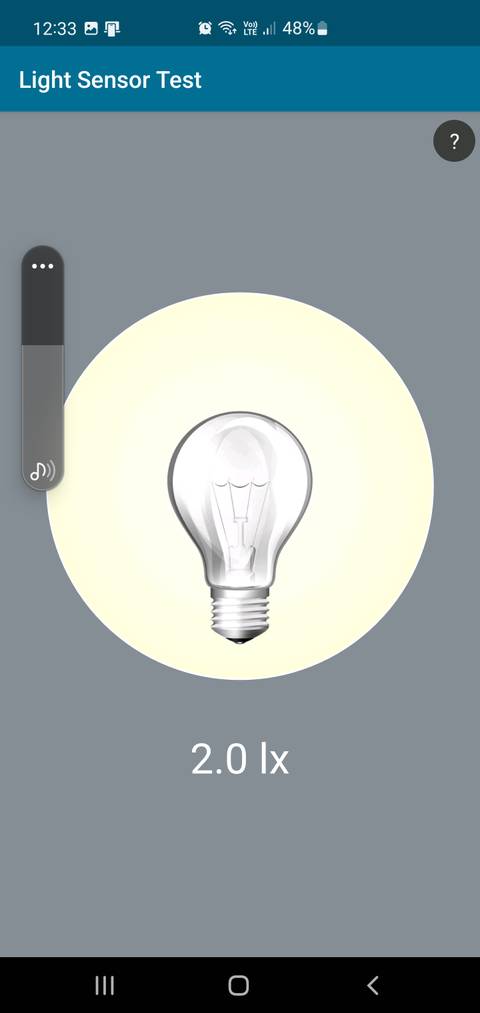This screenshot has height=1013, width=480.
Task: Go back using the navigation bar
Action: pyautogui.click(x=373, y=985)
